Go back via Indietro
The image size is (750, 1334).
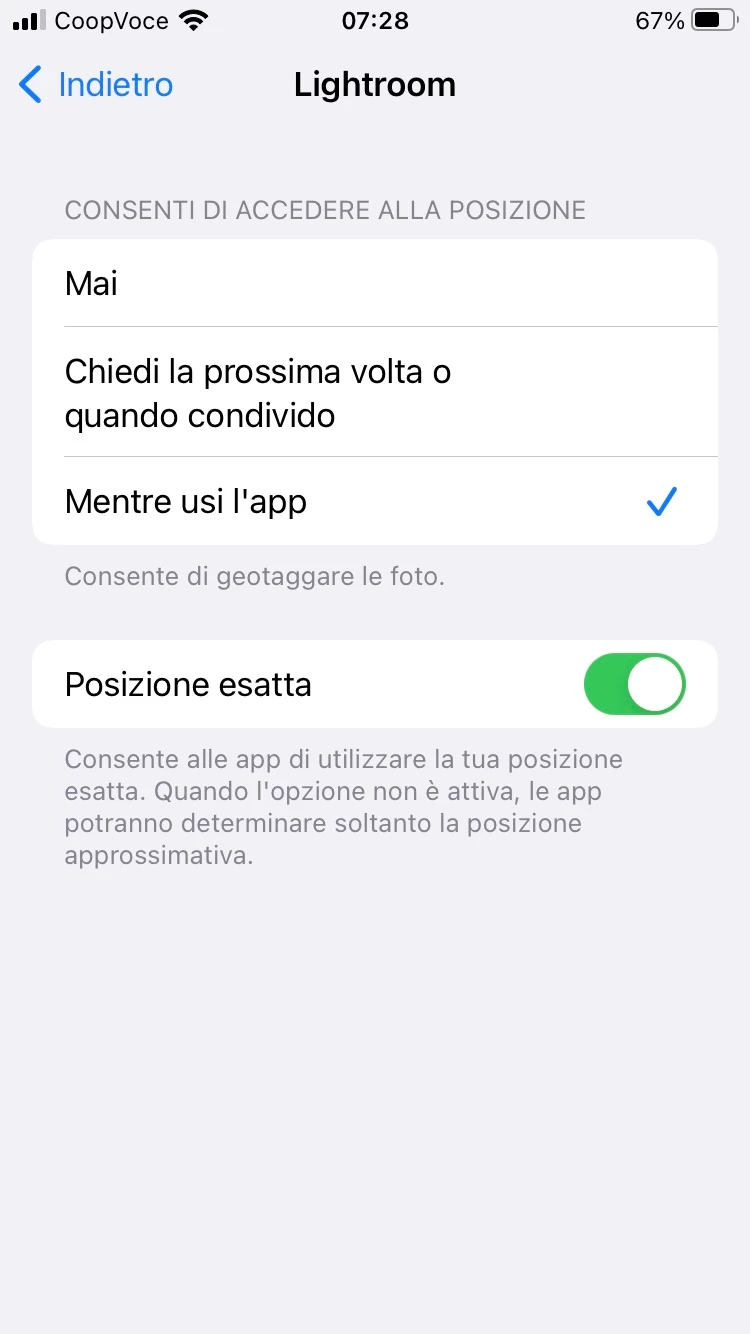point(97,85)
